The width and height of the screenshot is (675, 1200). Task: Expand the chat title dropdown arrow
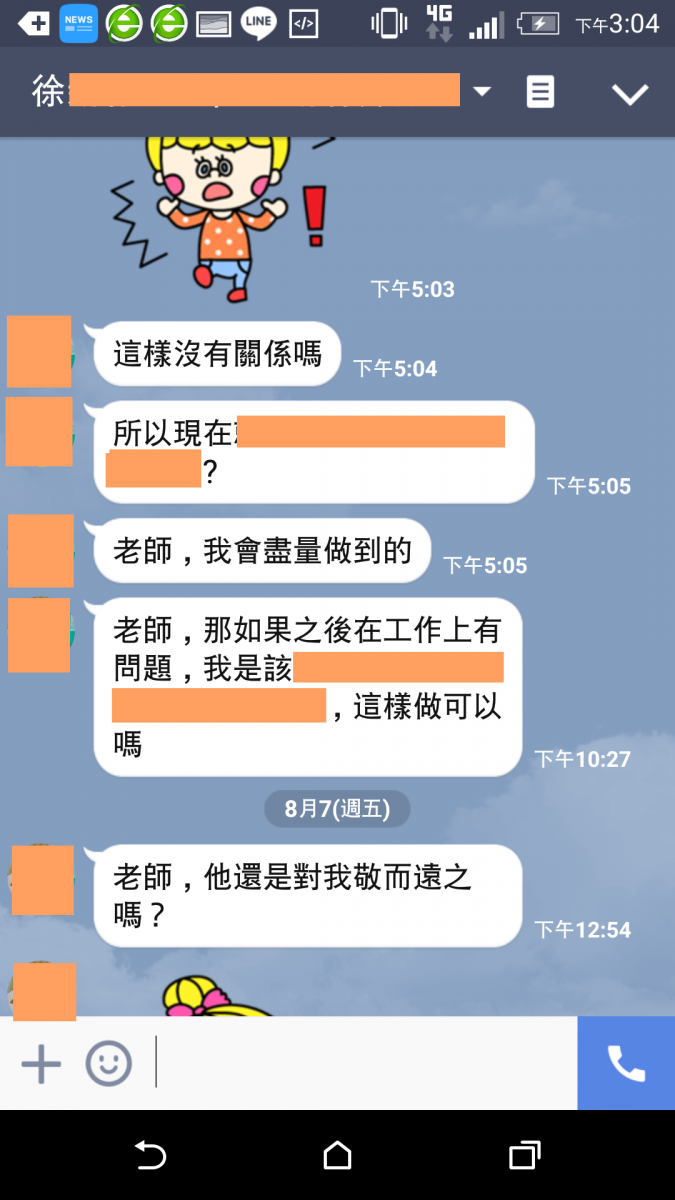482,92
